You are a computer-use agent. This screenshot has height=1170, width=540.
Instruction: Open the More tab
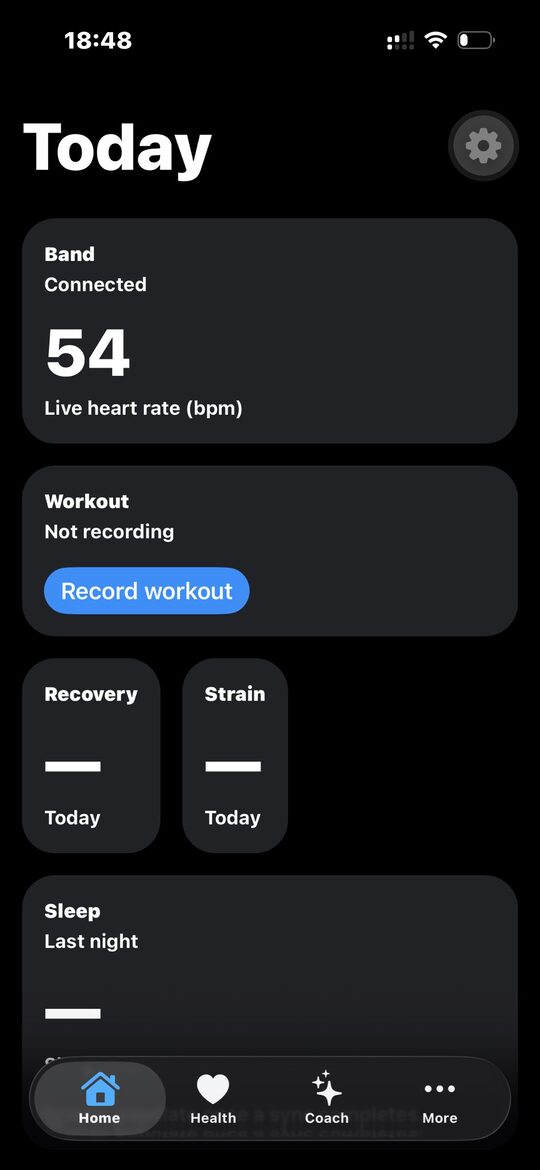[440, 1098]
